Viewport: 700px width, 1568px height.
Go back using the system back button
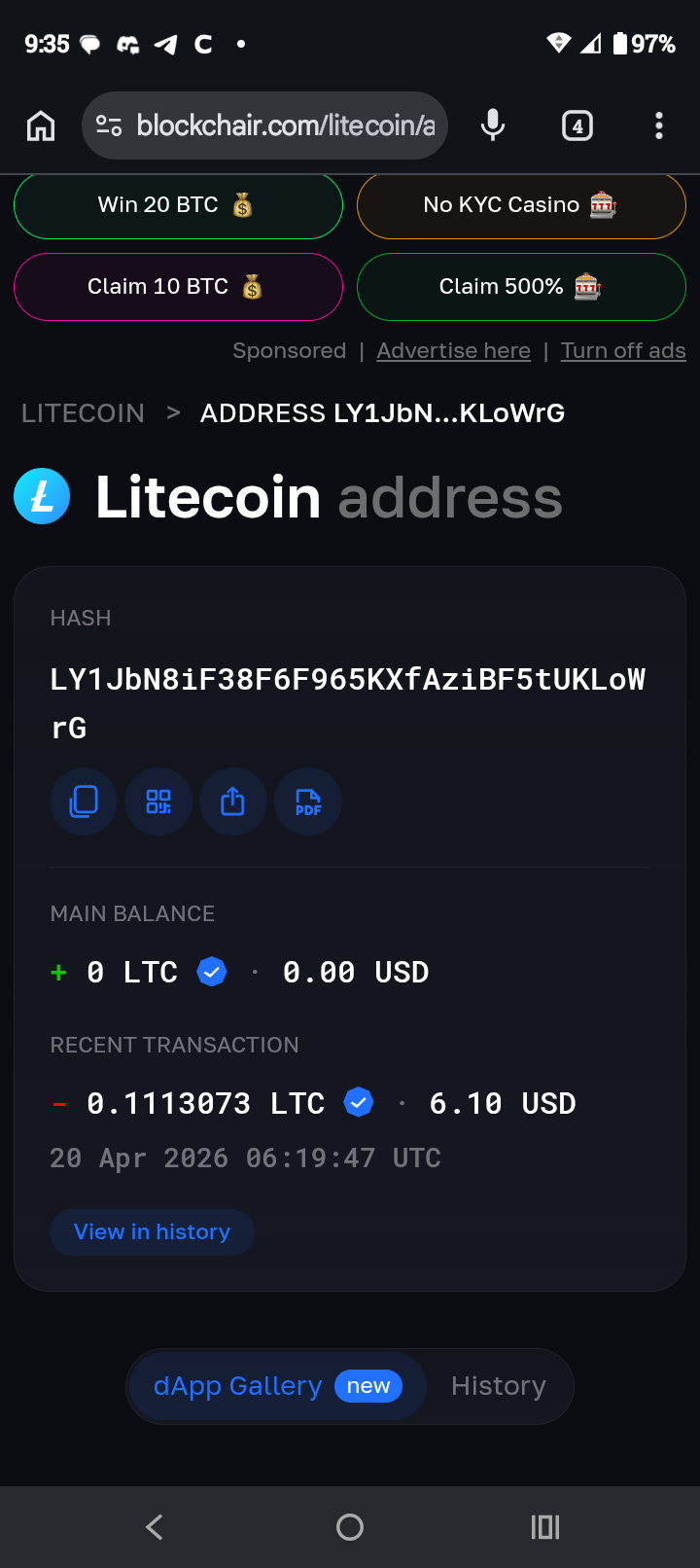click(155, 1527)
